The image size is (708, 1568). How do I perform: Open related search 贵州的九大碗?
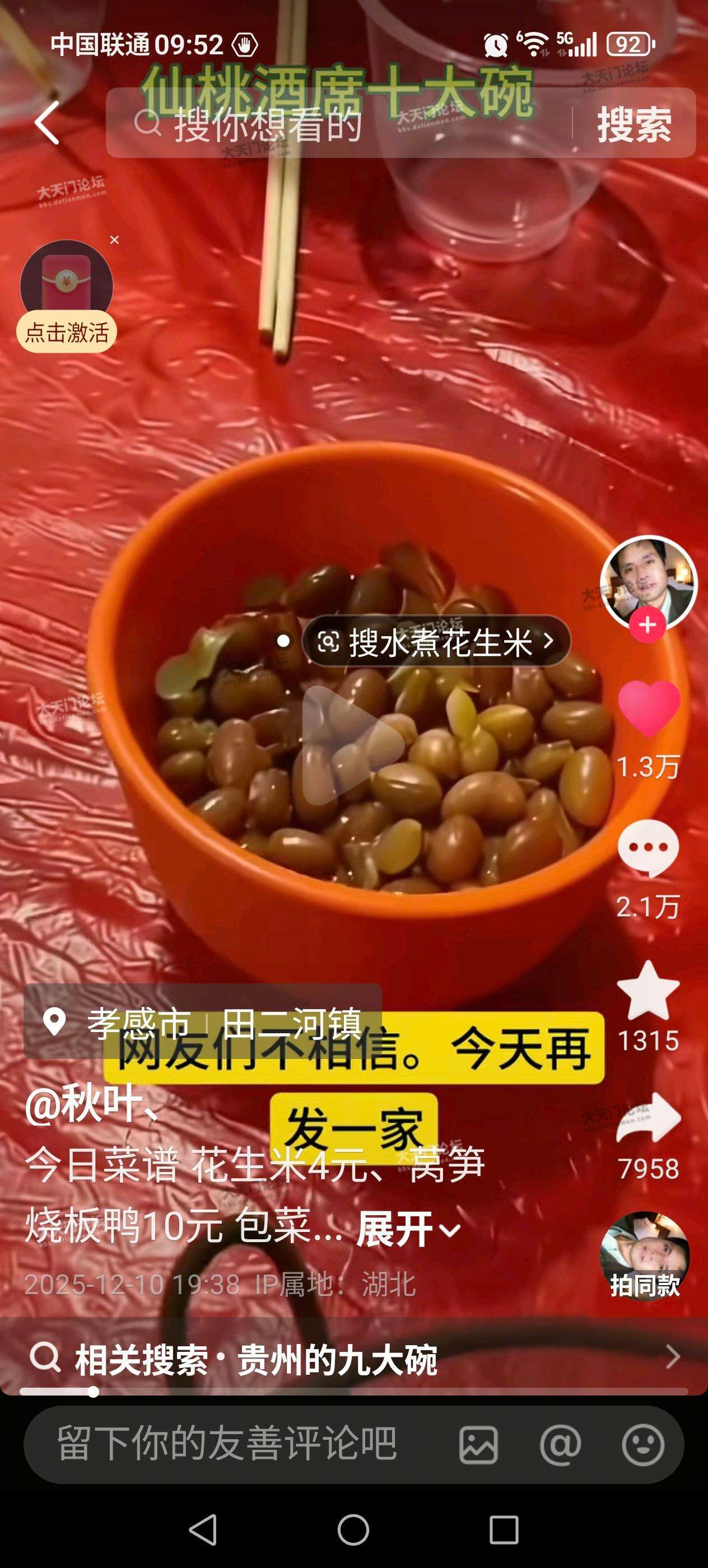[353, 1360]
